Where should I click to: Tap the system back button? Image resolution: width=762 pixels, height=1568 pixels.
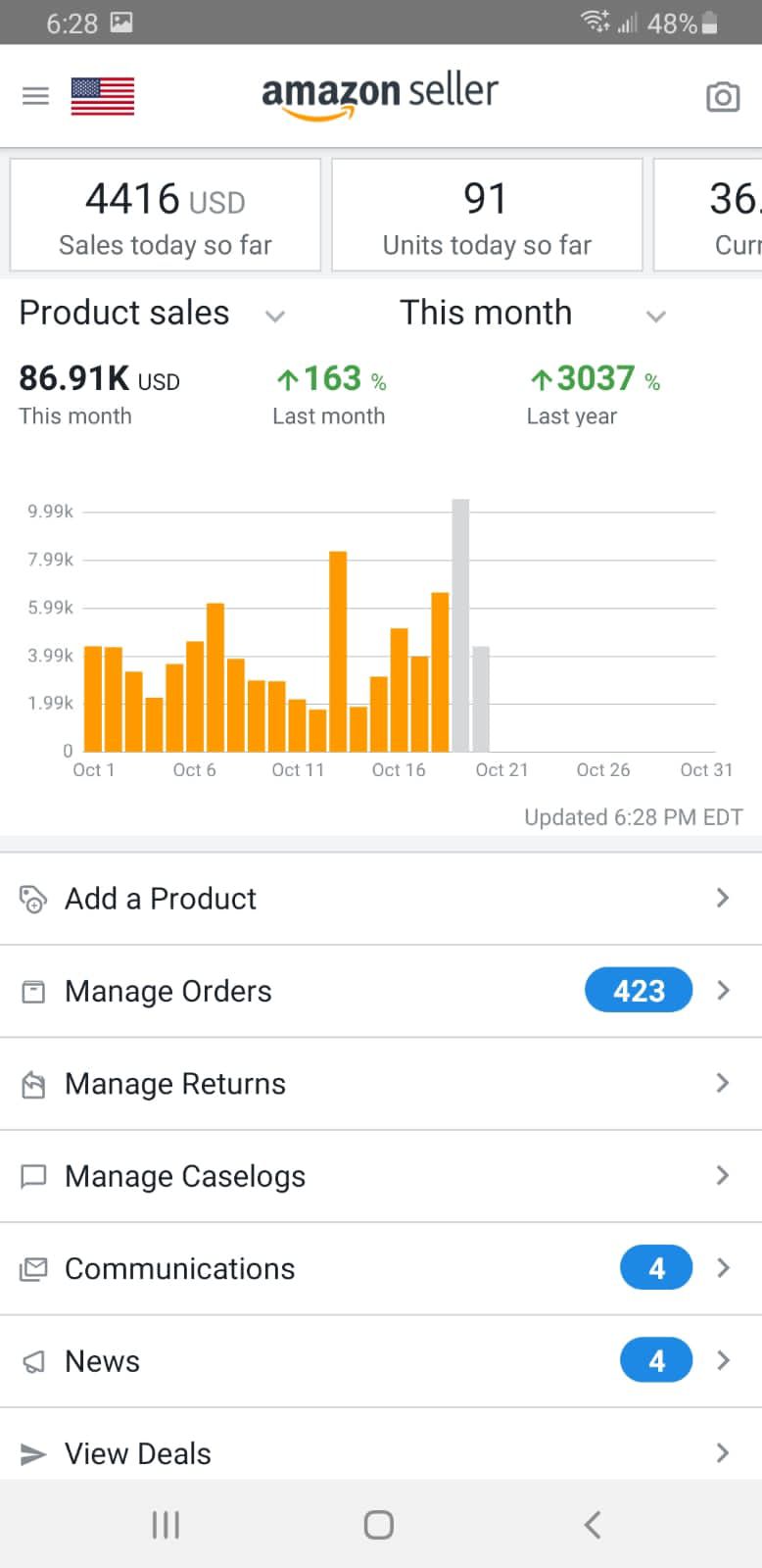(592, 1525)
